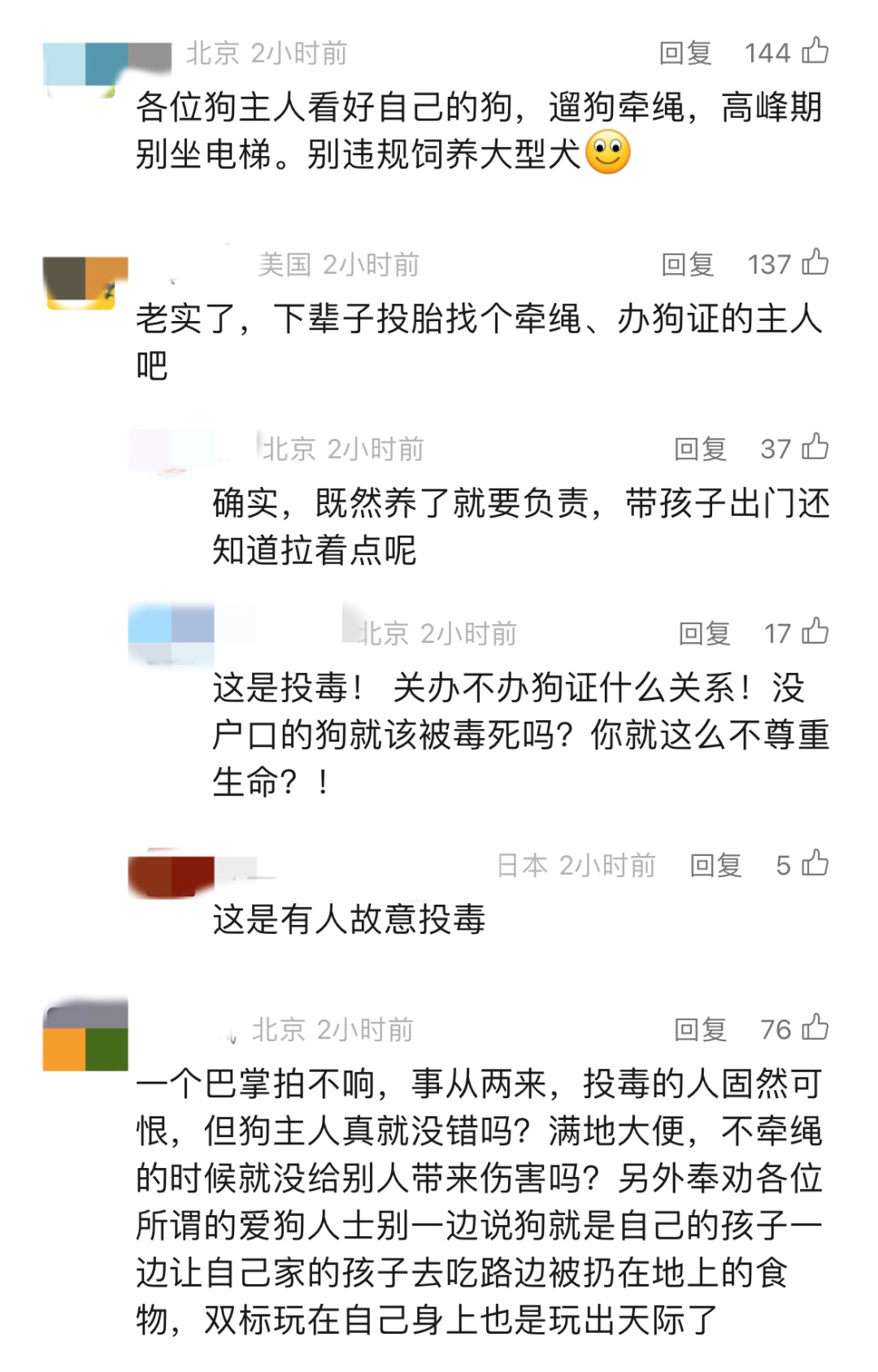The width and height of the screenshot is (878, 1372).
Task: Click 回复 on the 一个巴掌拍不响 comment
Action: (x=700, y=1029)
